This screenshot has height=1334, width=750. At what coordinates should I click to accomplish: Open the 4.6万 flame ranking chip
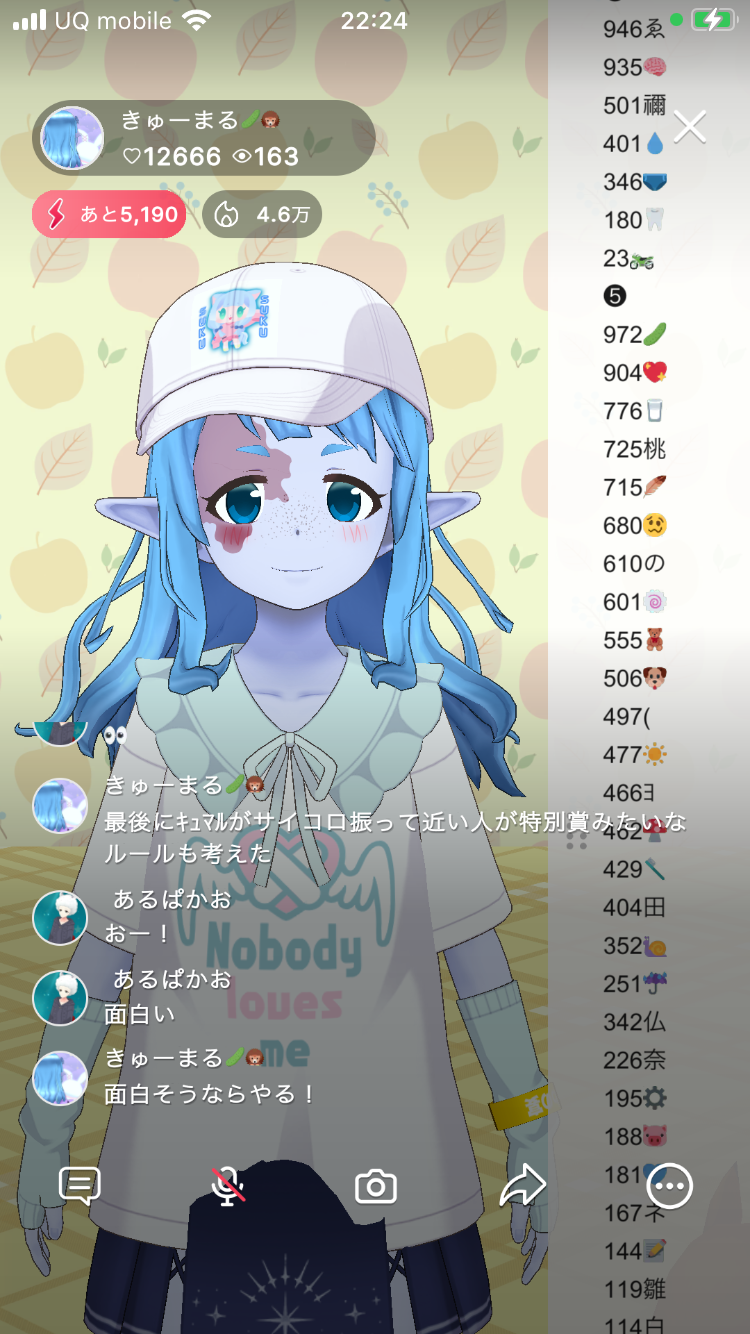point(262,214)
